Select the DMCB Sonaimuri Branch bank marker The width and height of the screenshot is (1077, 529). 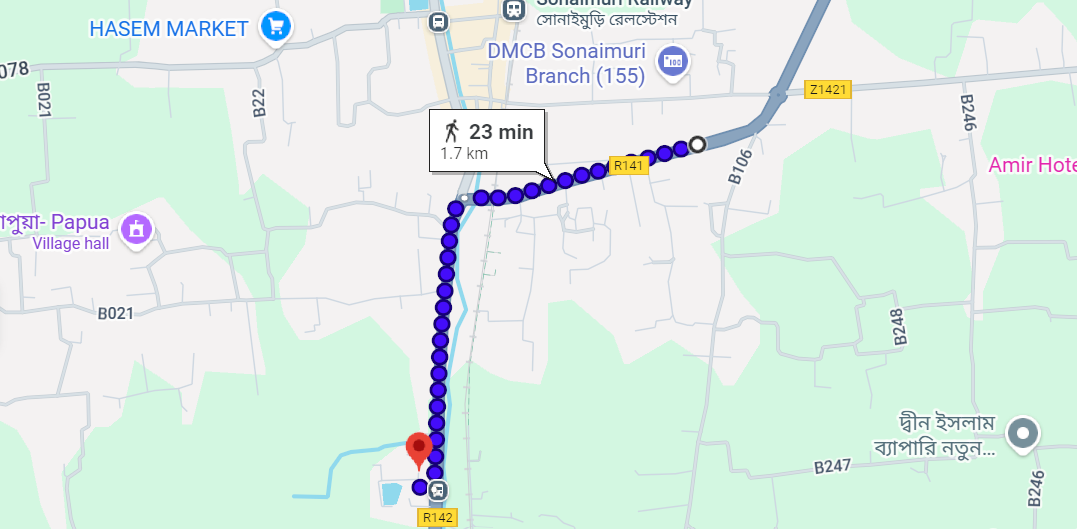671,61
